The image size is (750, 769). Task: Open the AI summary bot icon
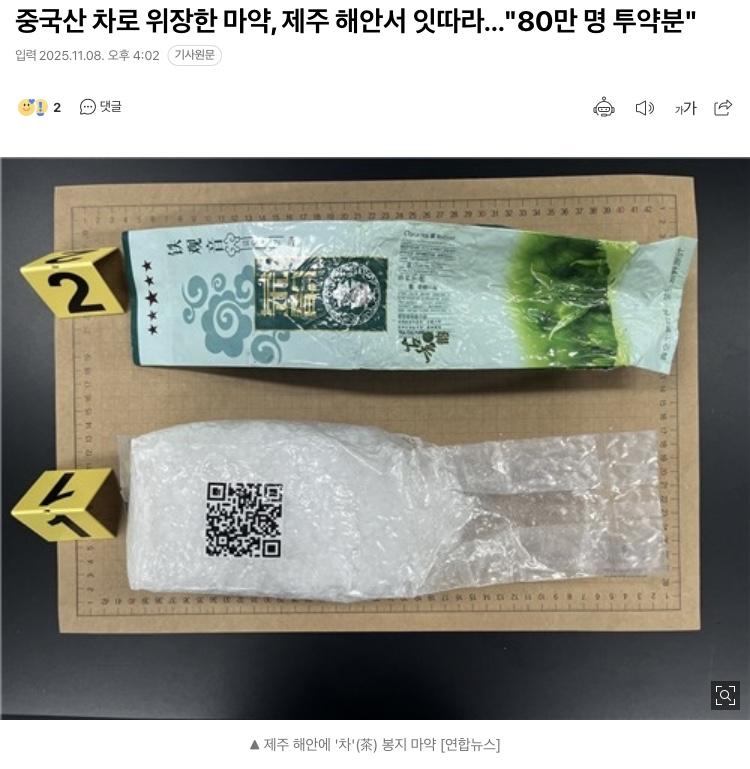604,108
